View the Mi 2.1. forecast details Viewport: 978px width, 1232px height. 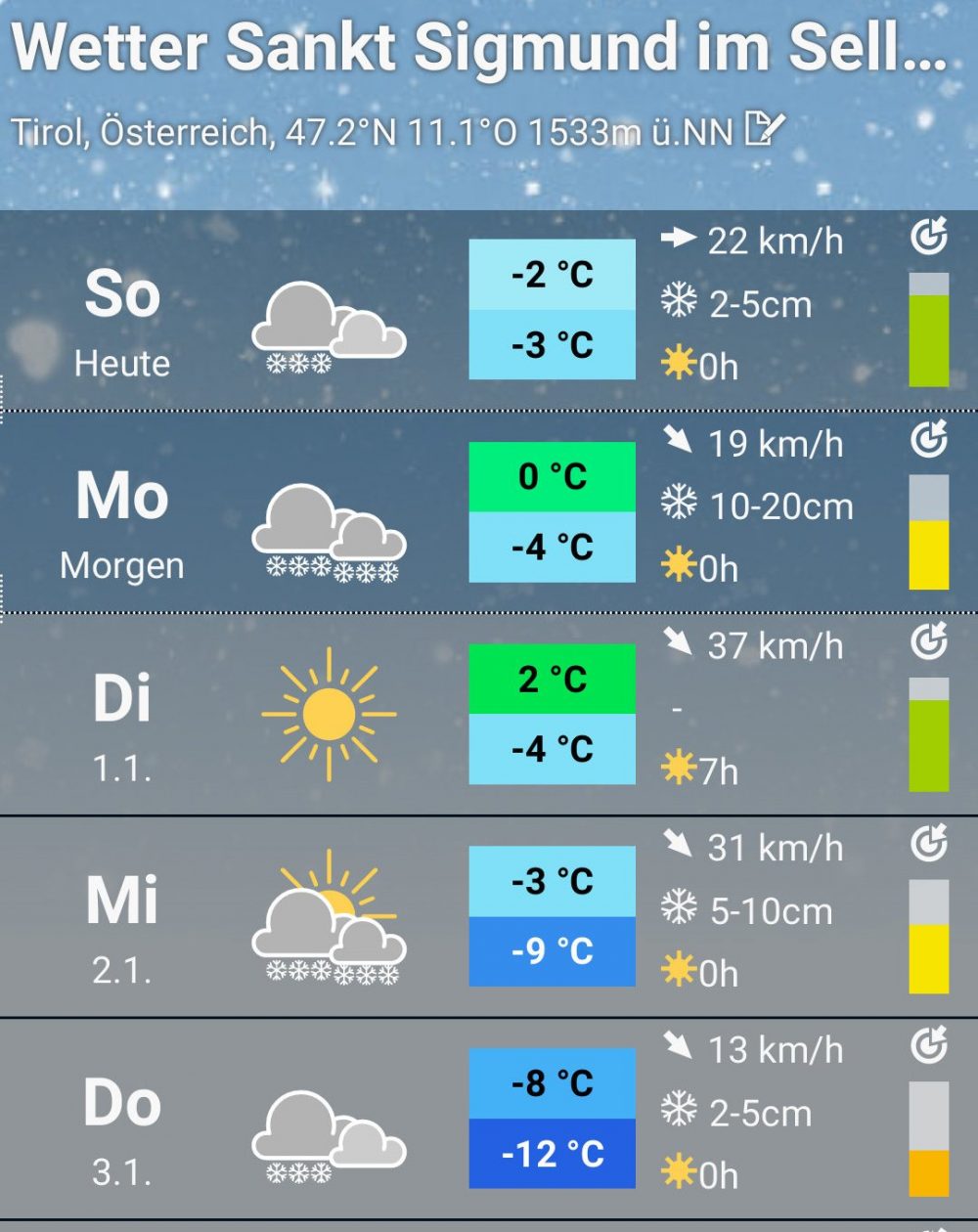[x=122, y=919]
